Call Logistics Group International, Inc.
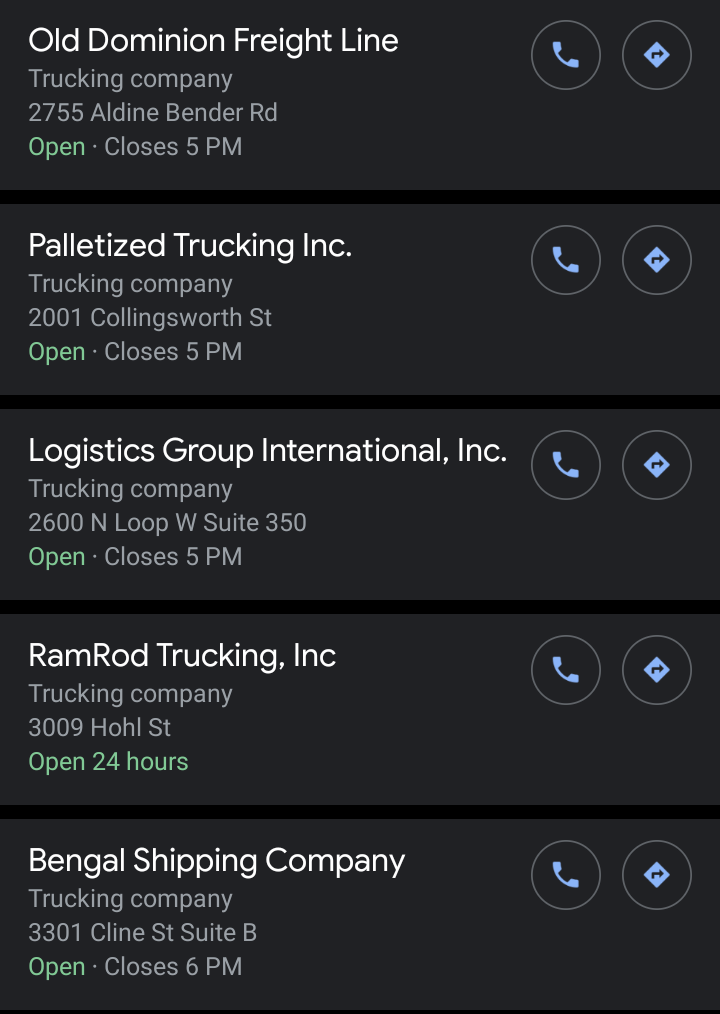The width and height of the screenshot is (720, 1014). 566,465
